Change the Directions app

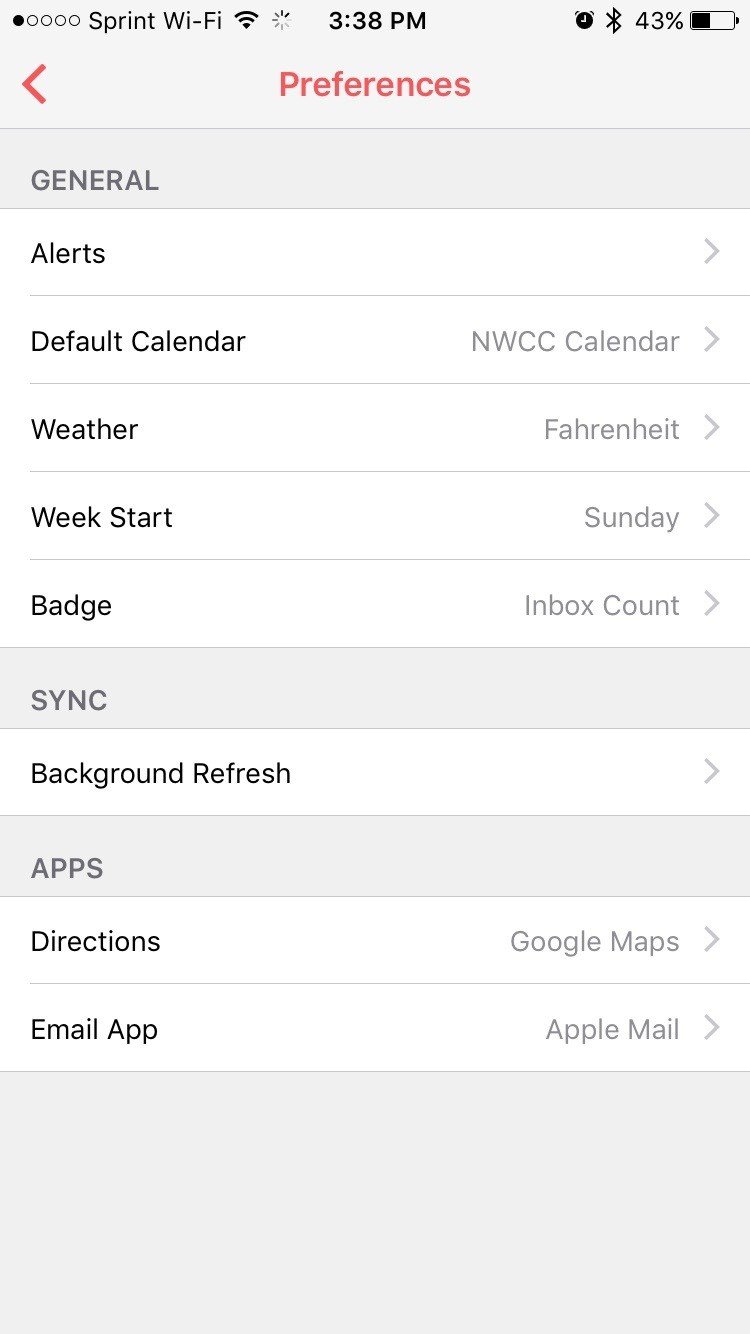click(x=375, y=940)
